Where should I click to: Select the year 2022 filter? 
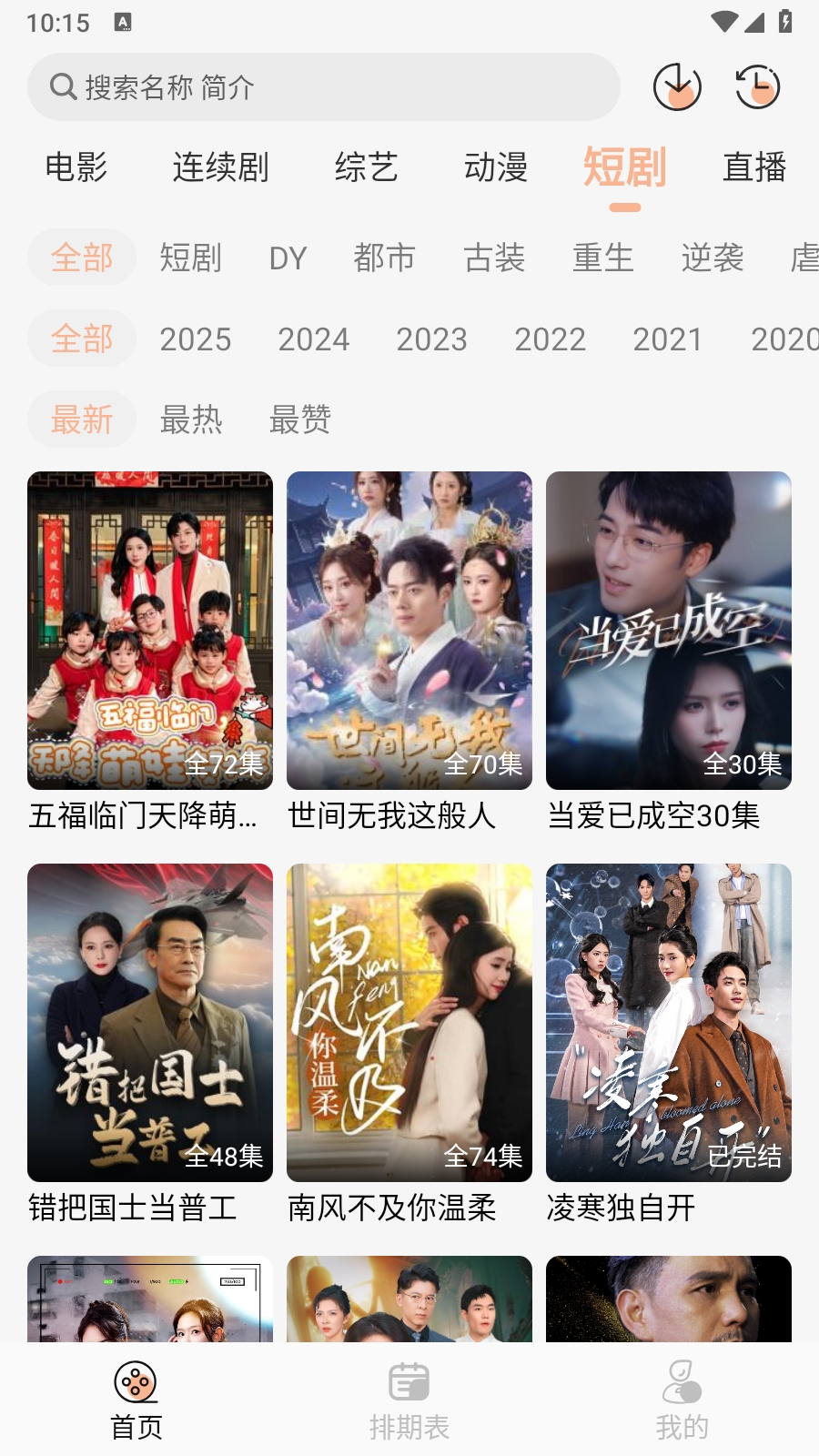point(550,339)
